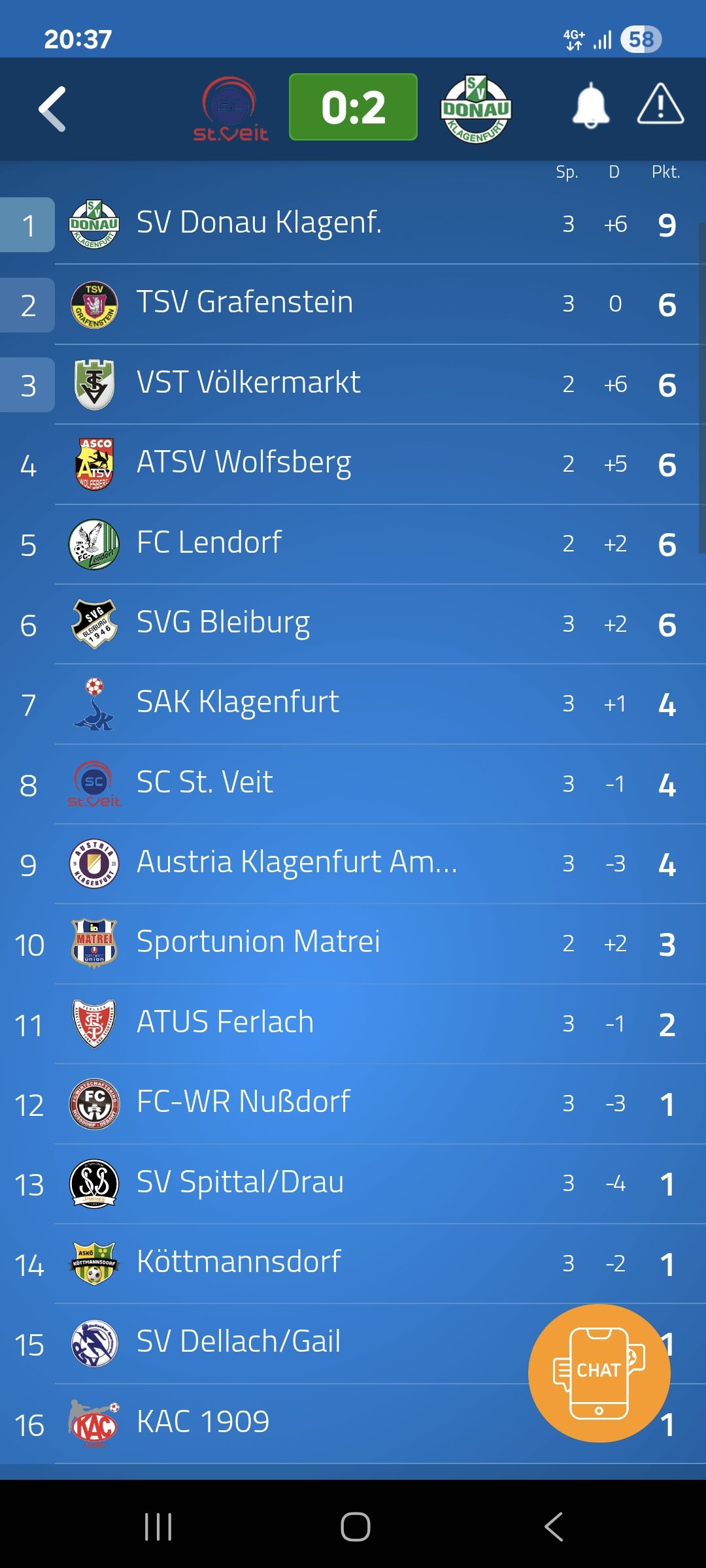Select TSV Grafenstein in the table

(x=353, y=304)
